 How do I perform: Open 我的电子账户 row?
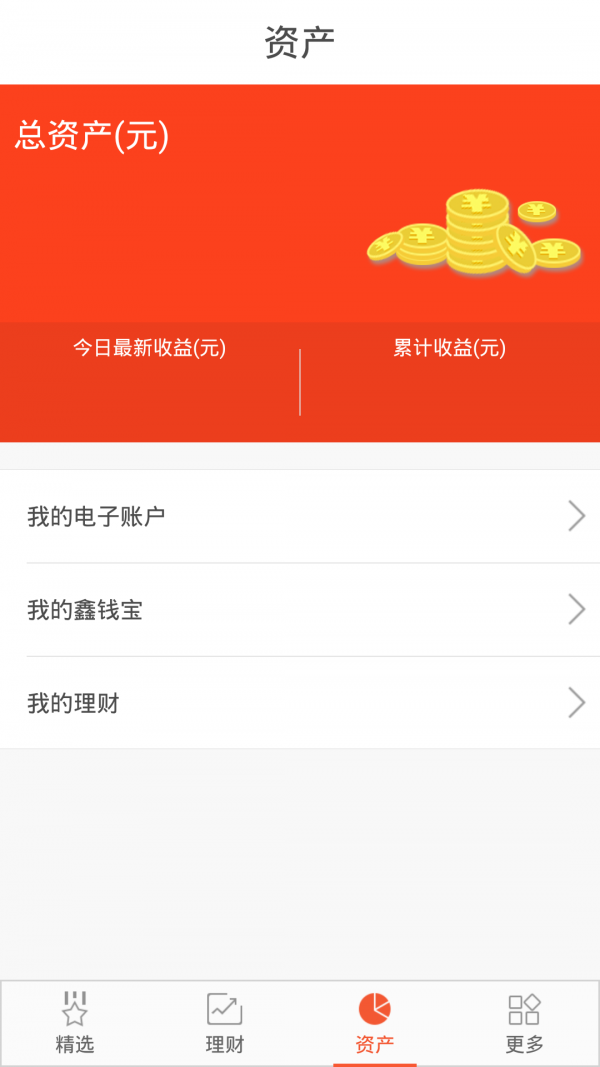(300, 516)
